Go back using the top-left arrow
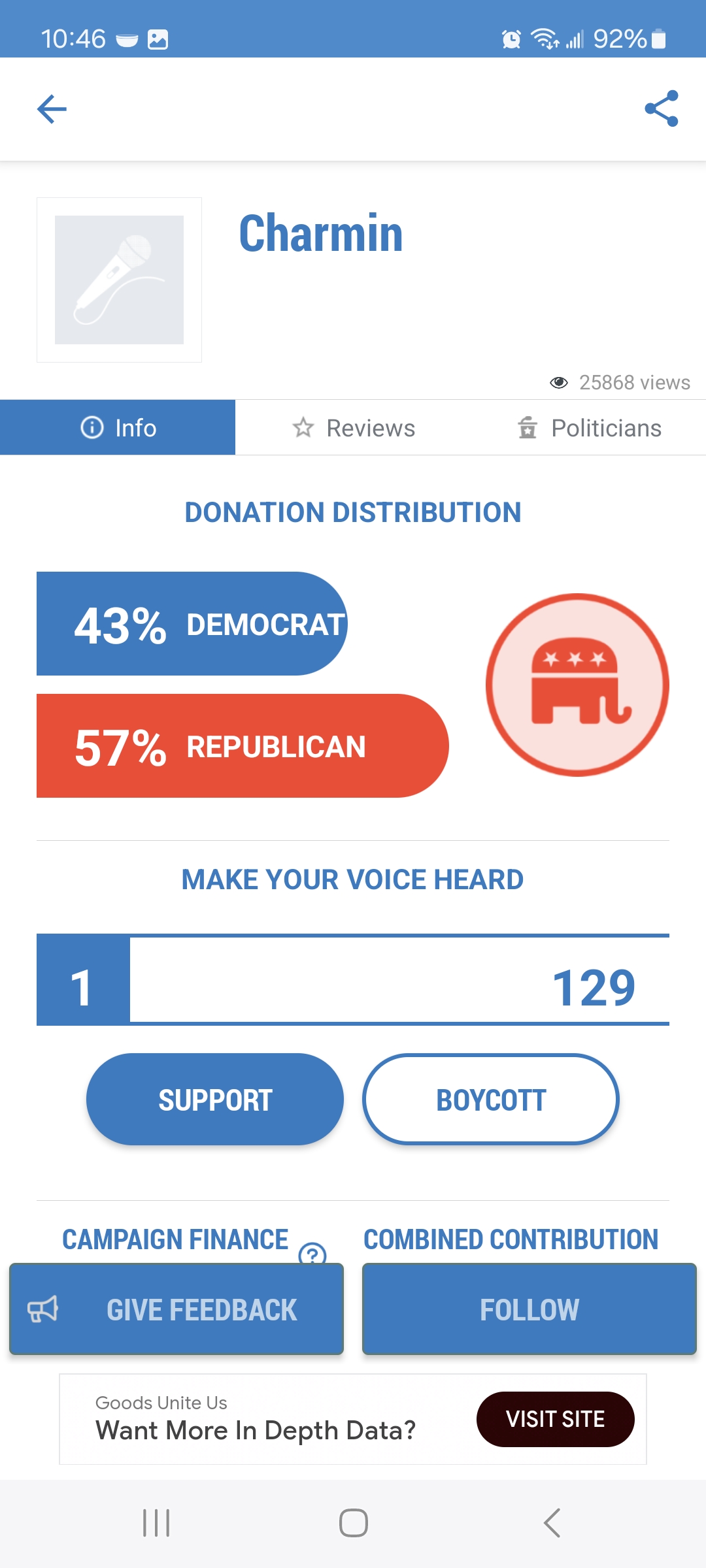 point(52,108)
